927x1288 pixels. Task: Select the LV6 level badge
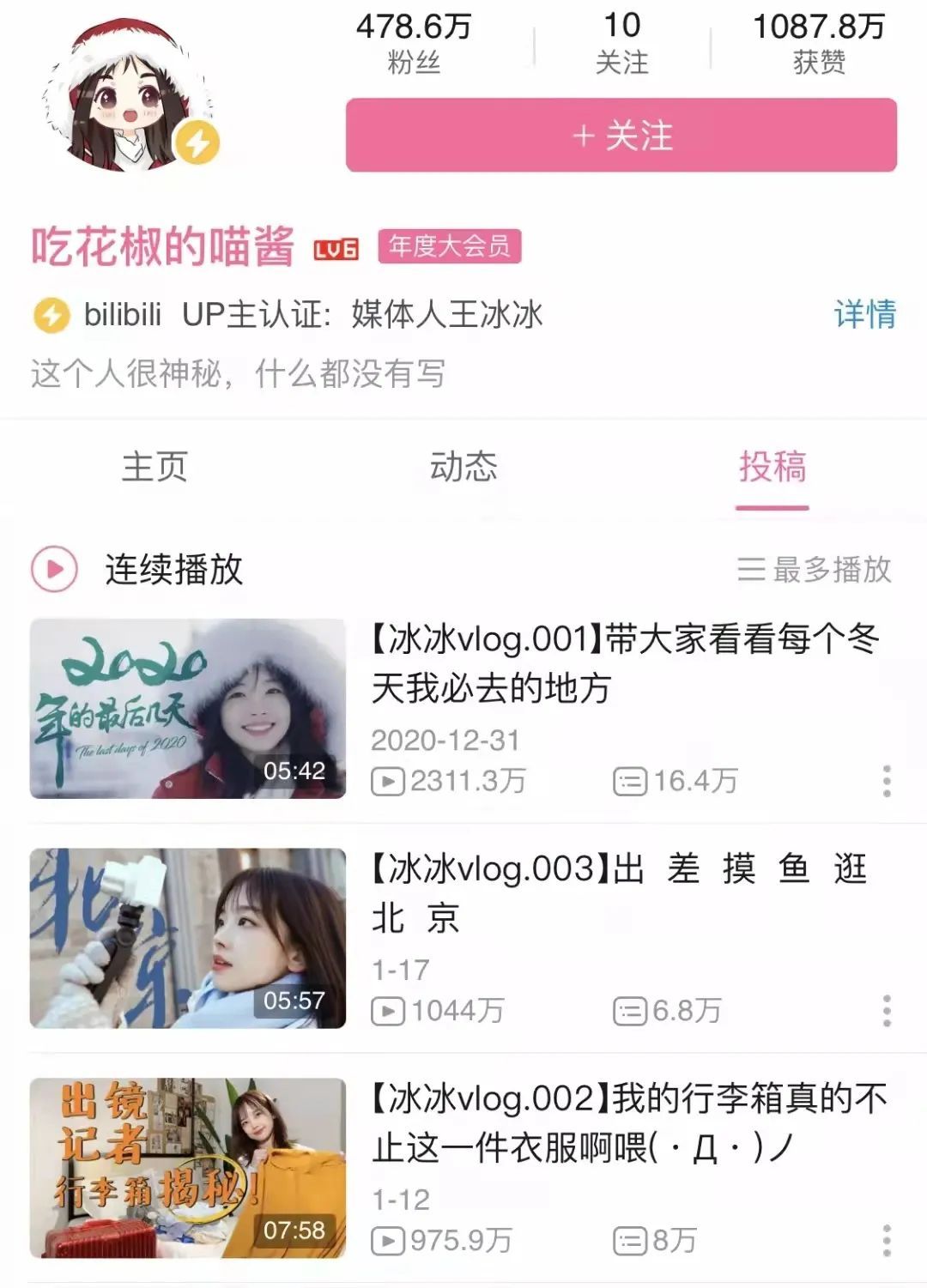tap(336, 246)
